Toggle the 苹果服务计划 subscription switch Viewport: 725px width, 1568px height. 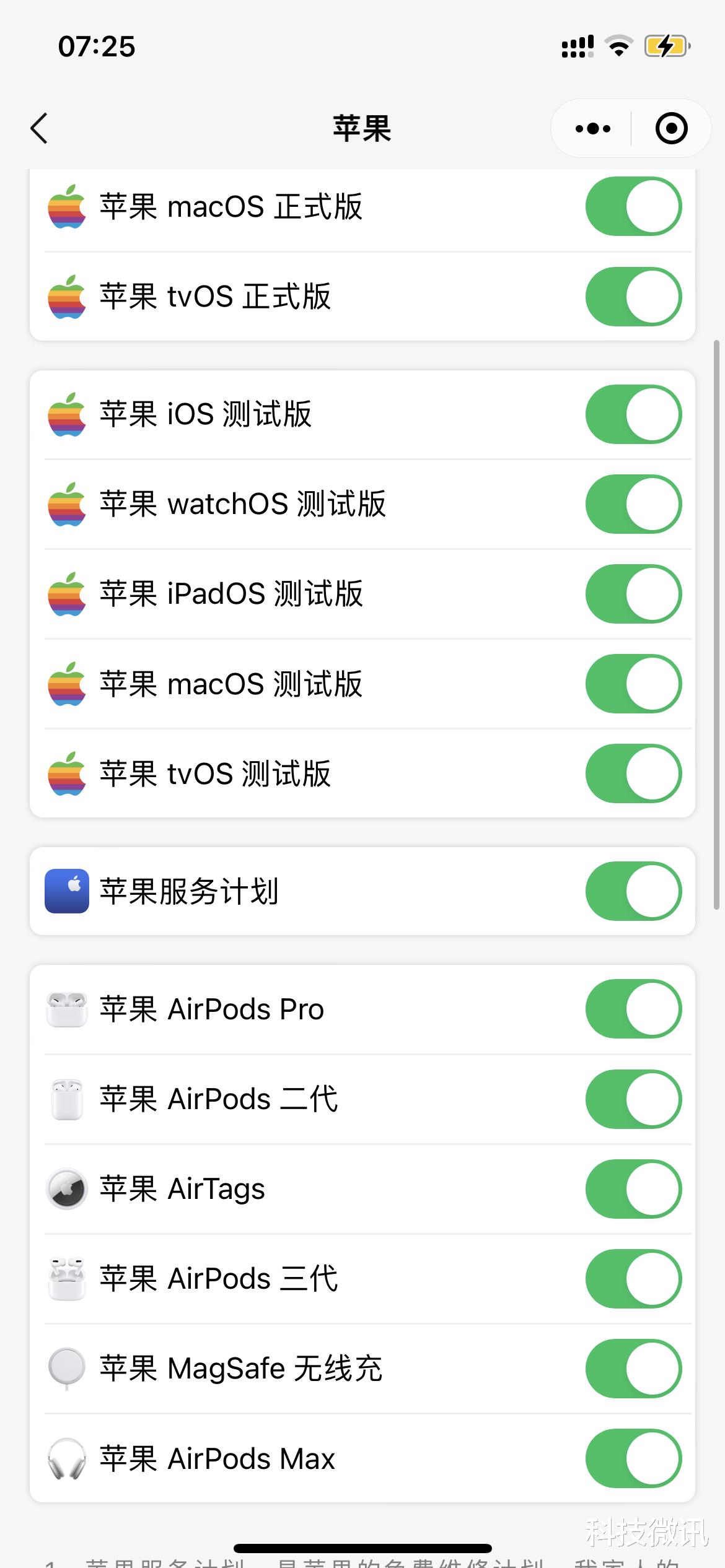pos(633,892)
